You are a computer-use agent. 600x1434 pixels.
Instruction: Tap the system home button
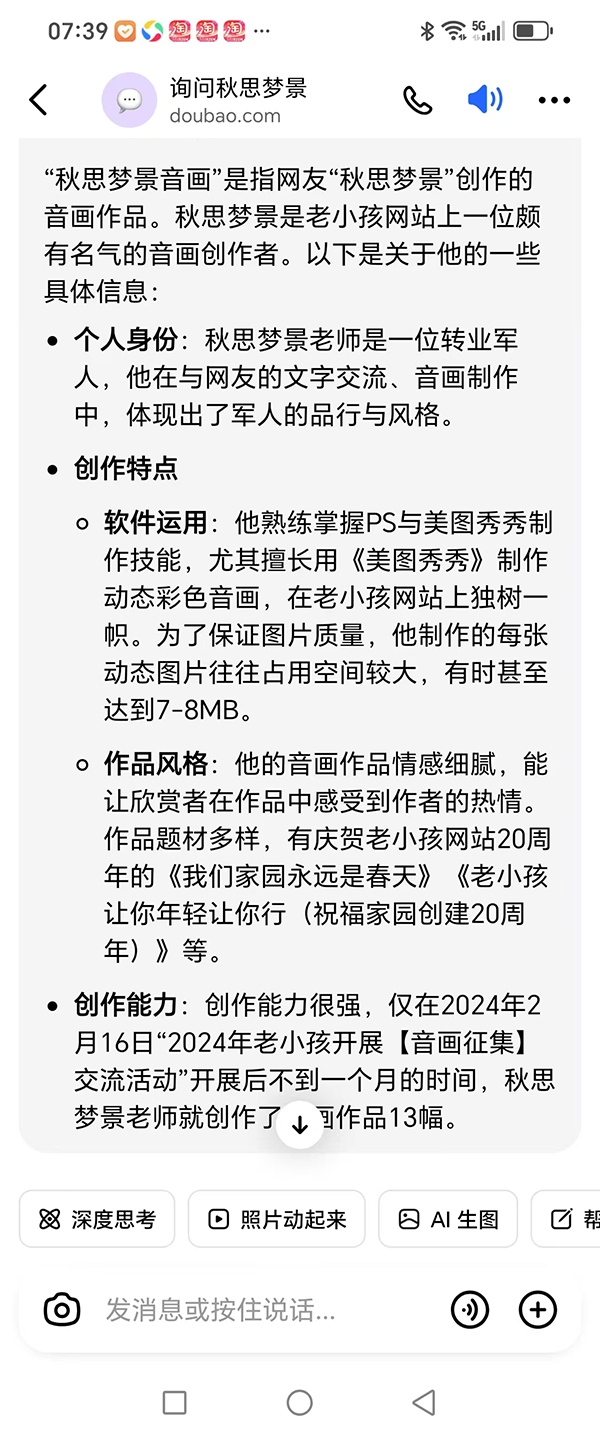[300, 1402]
